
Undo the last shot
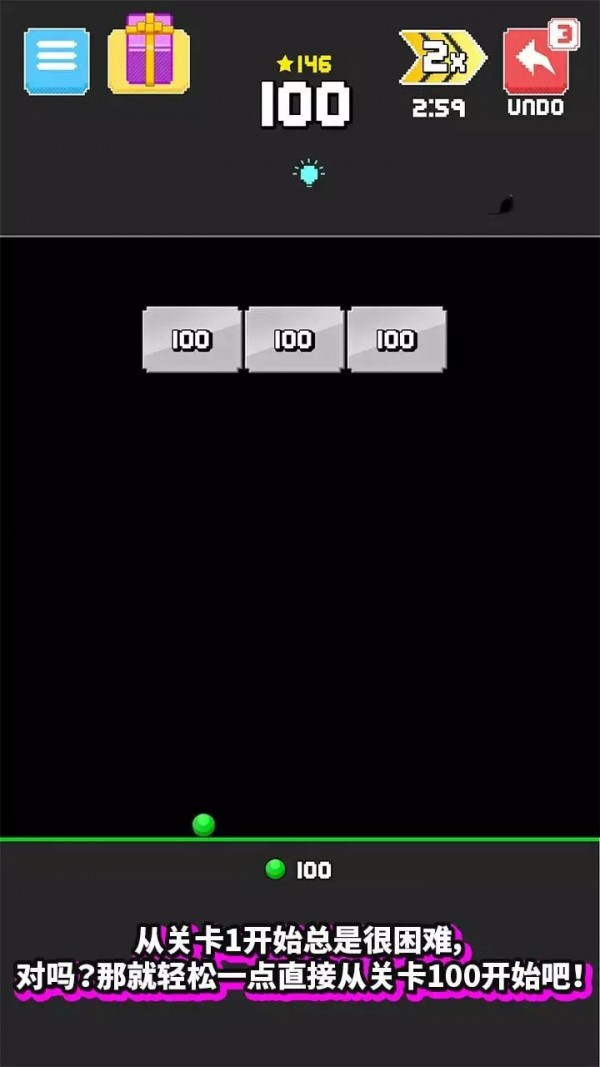tap(536, 62)
